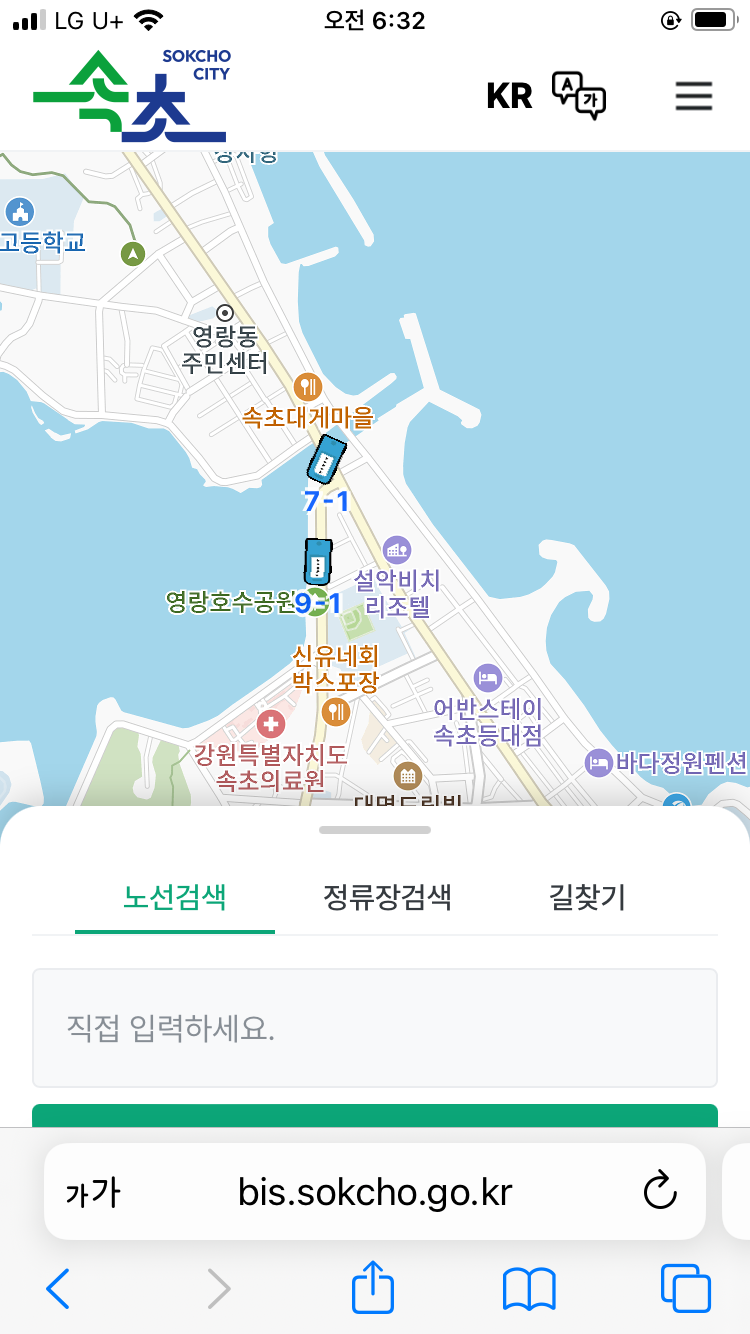Select the 노선검색 tab
Image resolution: width=750 pixels, height=1334 pixels.
click(x=175, y=897)
